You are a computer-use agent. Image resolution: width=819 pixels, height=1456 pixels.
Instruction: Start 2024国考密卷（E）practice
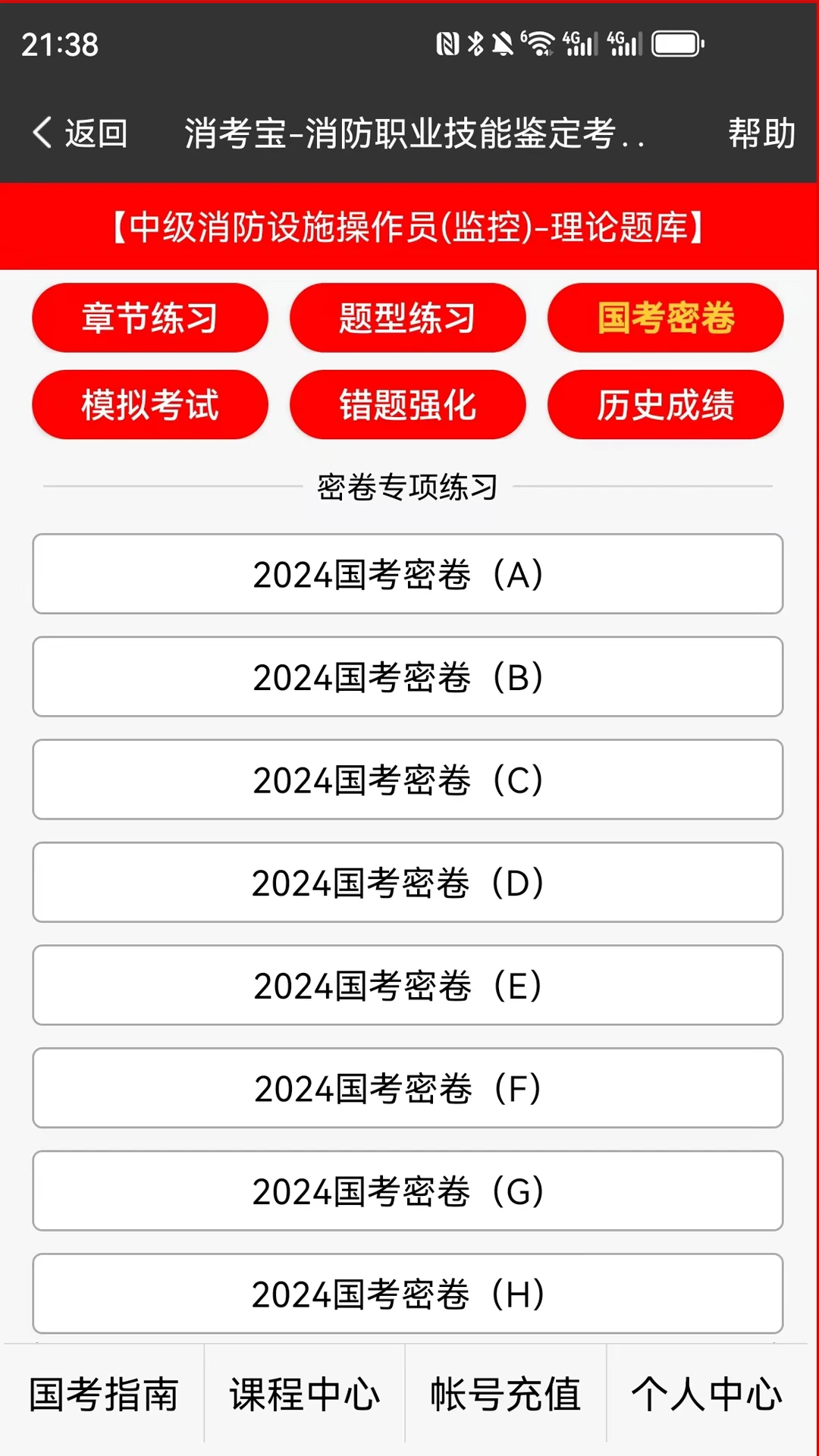point(407,986)
